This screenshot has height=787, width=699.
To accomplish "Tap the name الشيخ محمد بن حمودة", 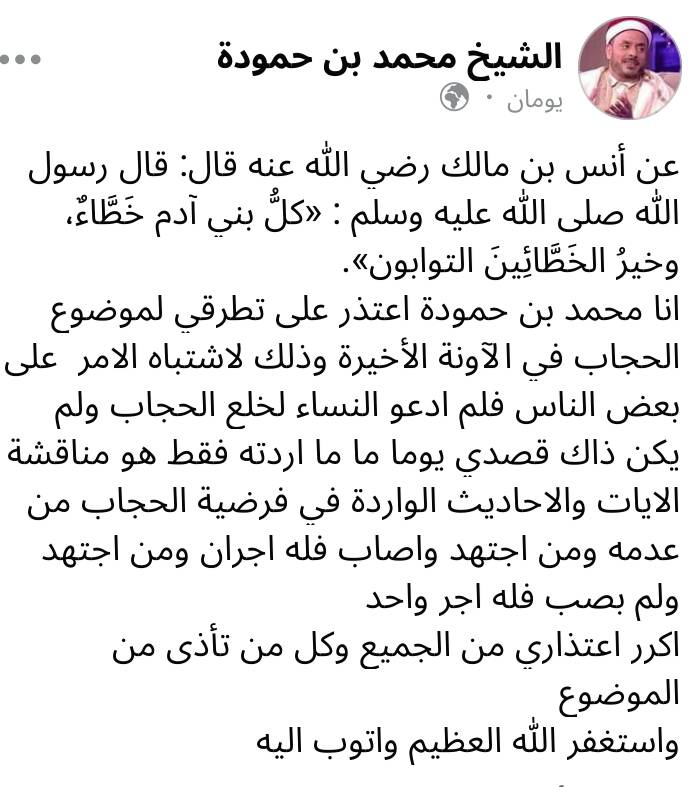I will (389, 56).
